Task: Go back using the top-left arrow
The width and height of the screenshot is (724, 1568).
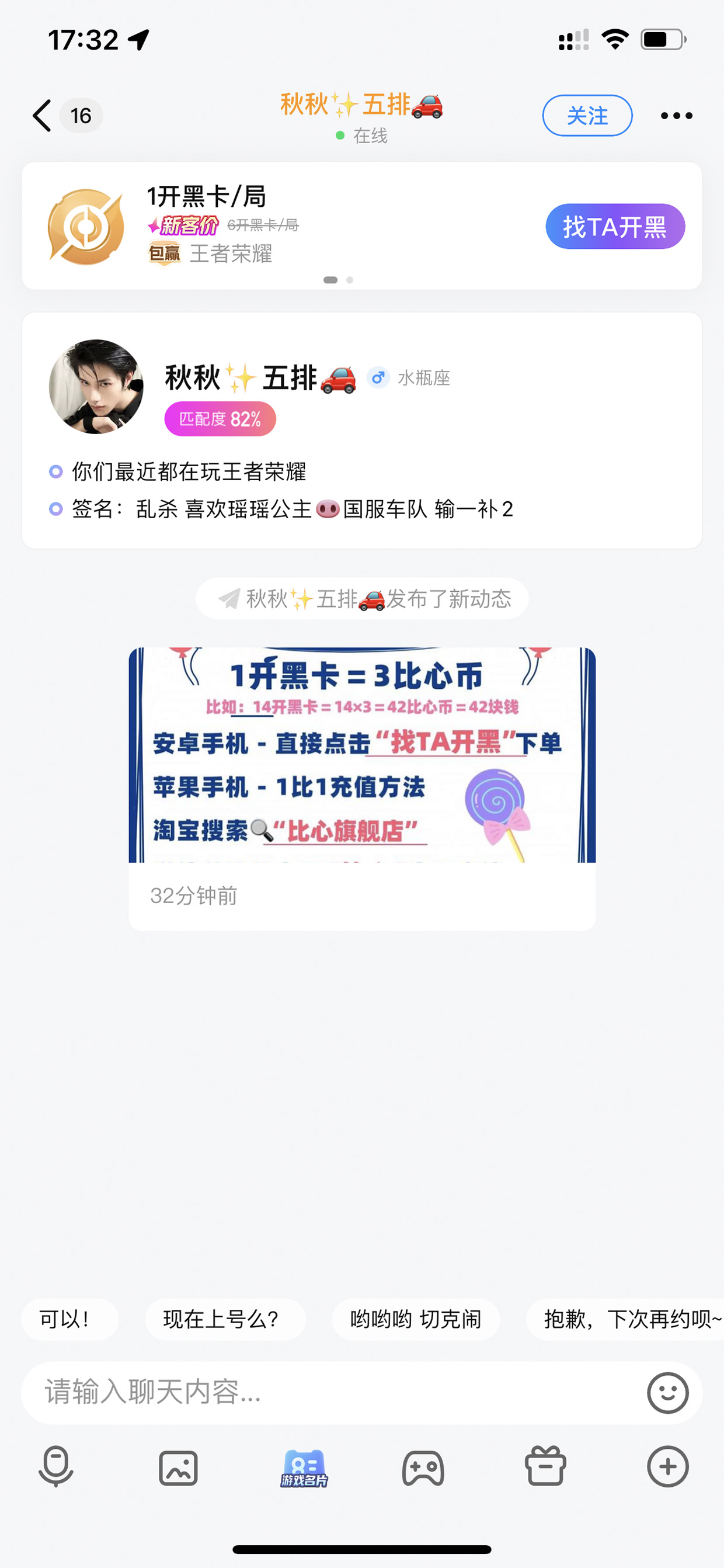Action: click(42, 116)
